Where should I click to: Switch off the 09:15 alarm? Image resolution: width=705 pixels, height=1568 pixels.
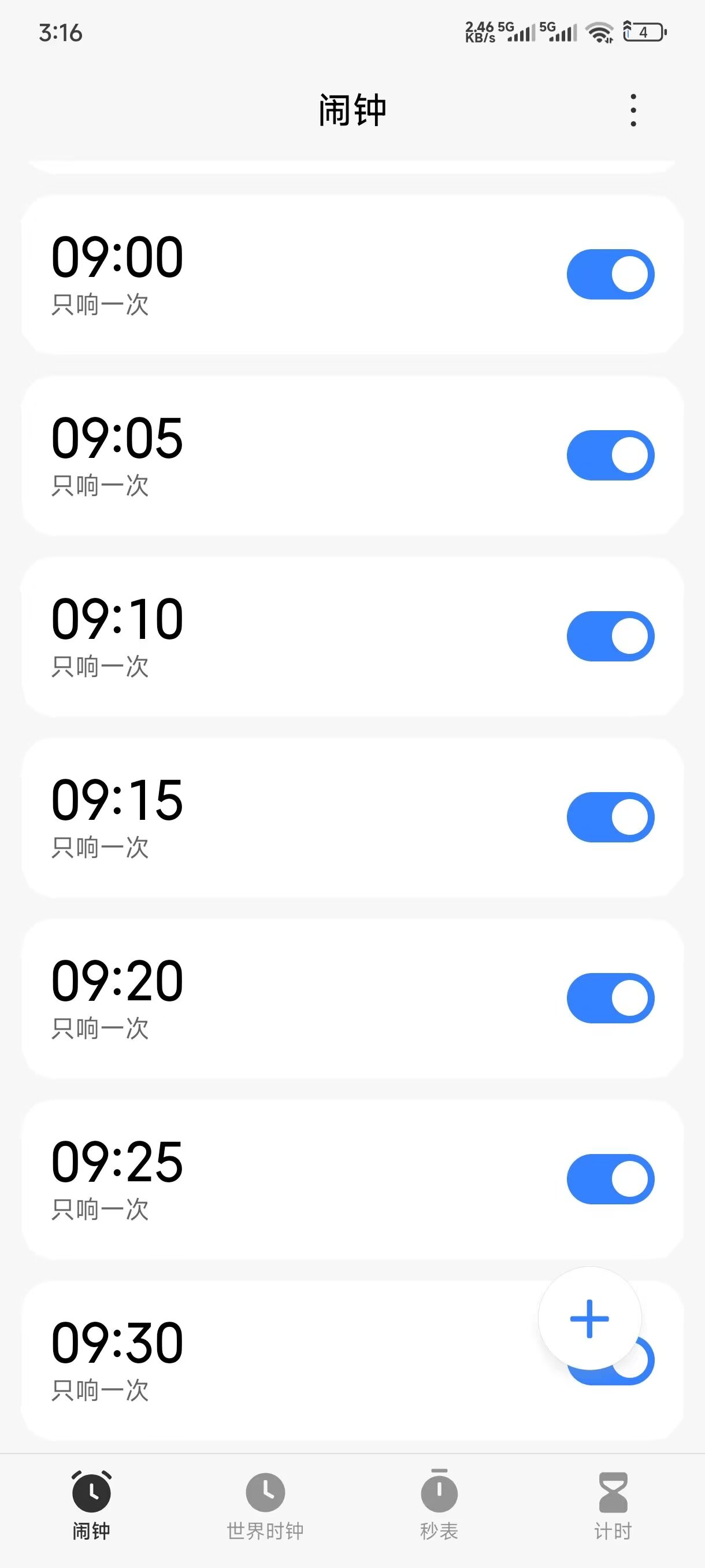(610, 817)
